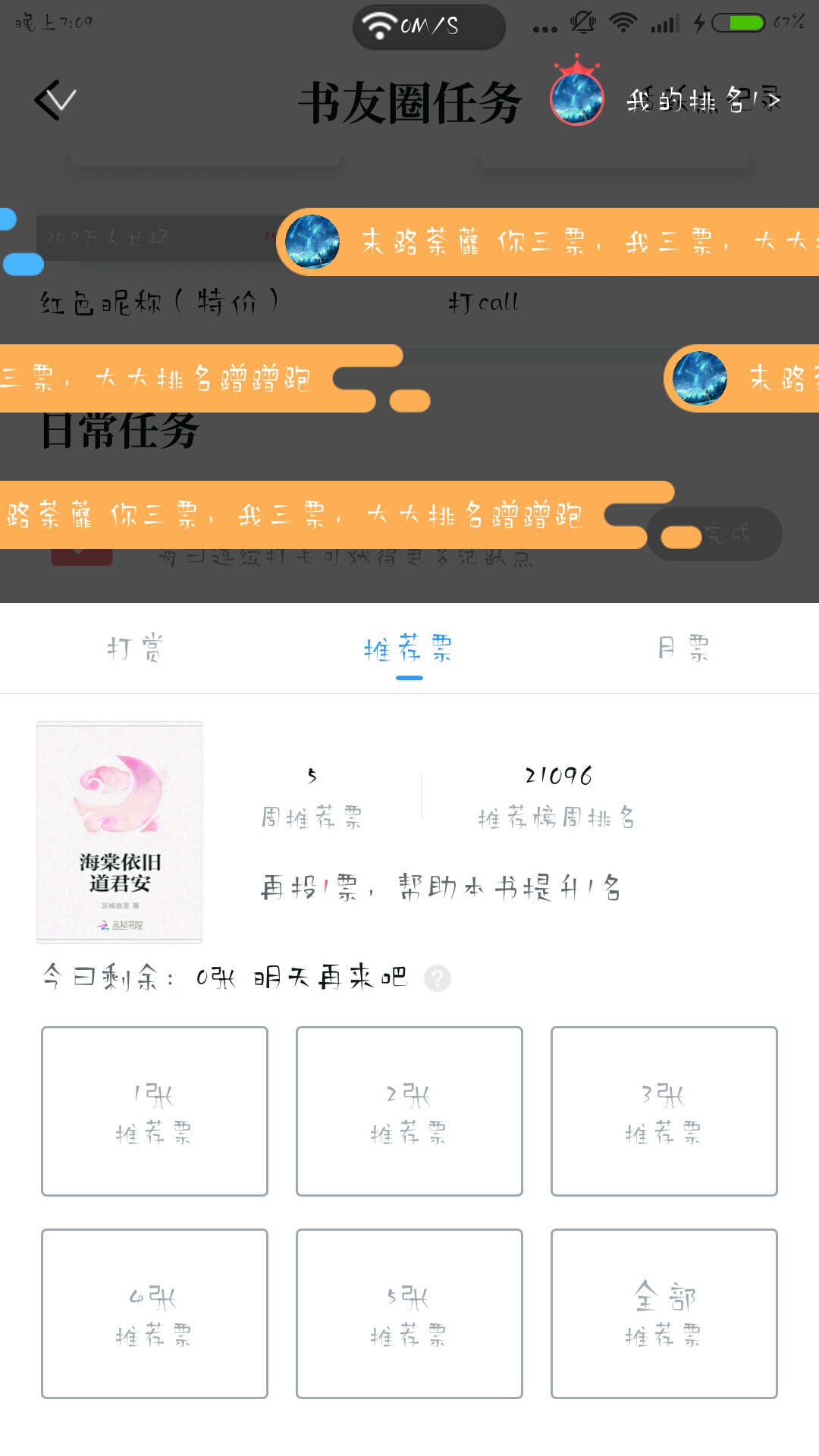Choose 5张 推荐票 option

(x=409, y=1313)
